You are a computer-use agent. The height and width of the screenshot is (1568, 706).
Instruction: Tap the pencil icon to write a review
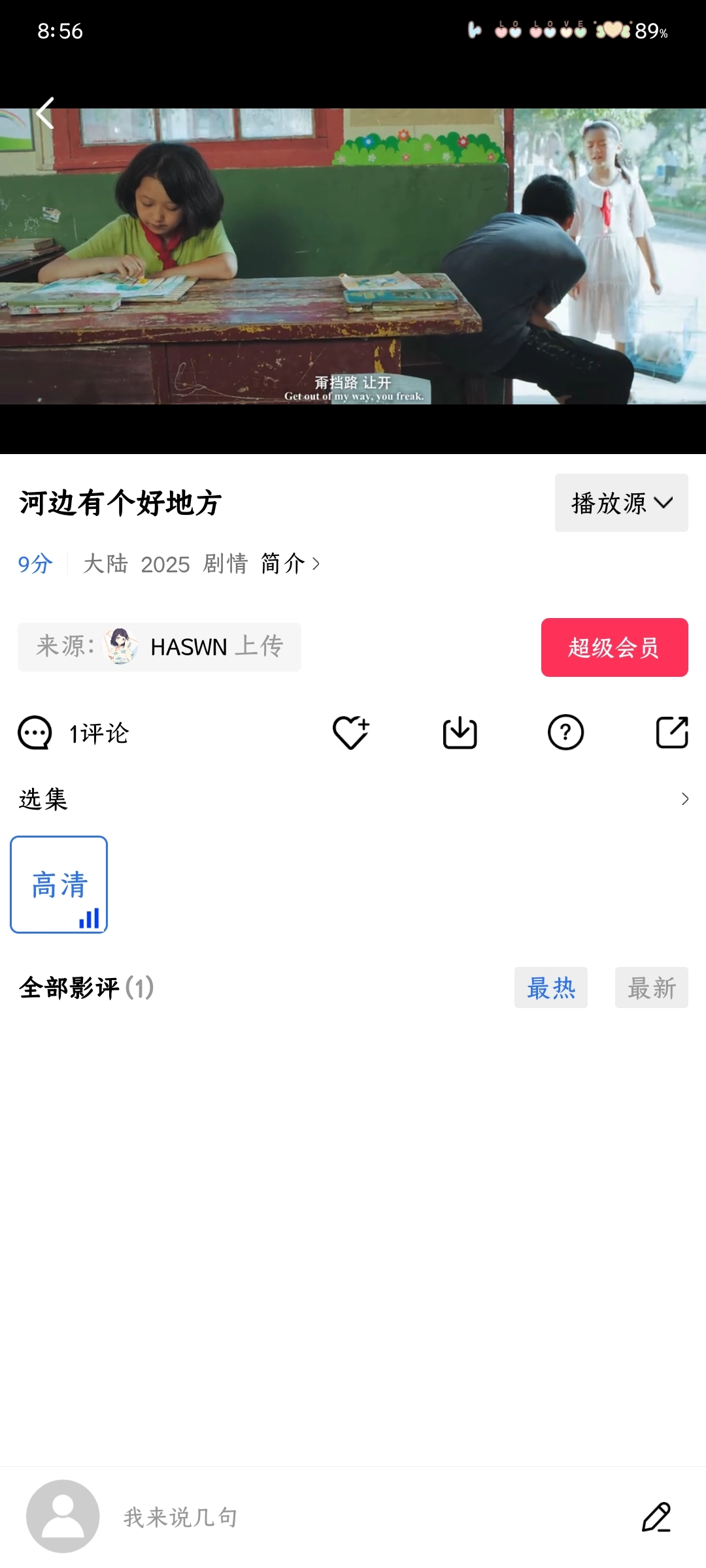coord(656,1516)
